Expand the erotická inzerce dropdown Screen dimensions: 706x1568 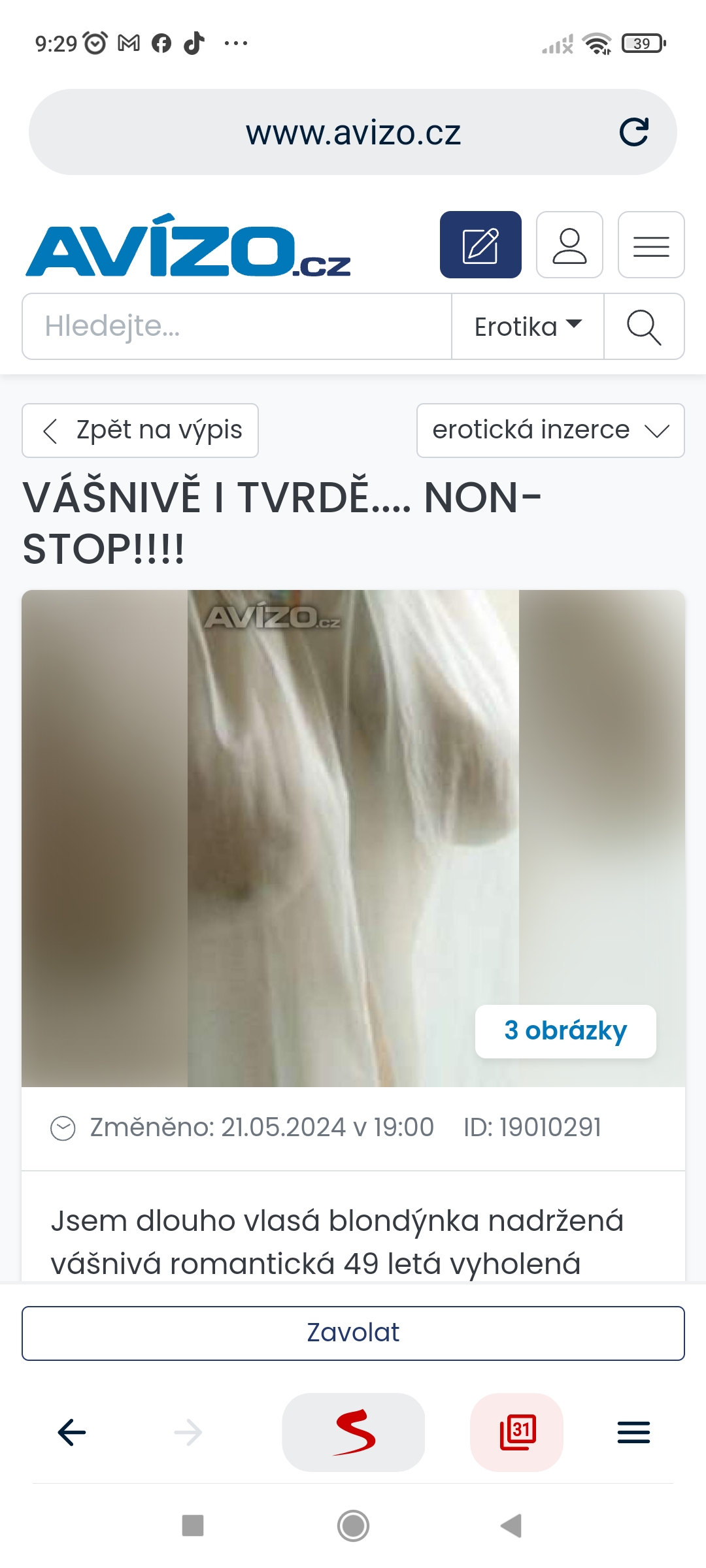coord(550,431)
